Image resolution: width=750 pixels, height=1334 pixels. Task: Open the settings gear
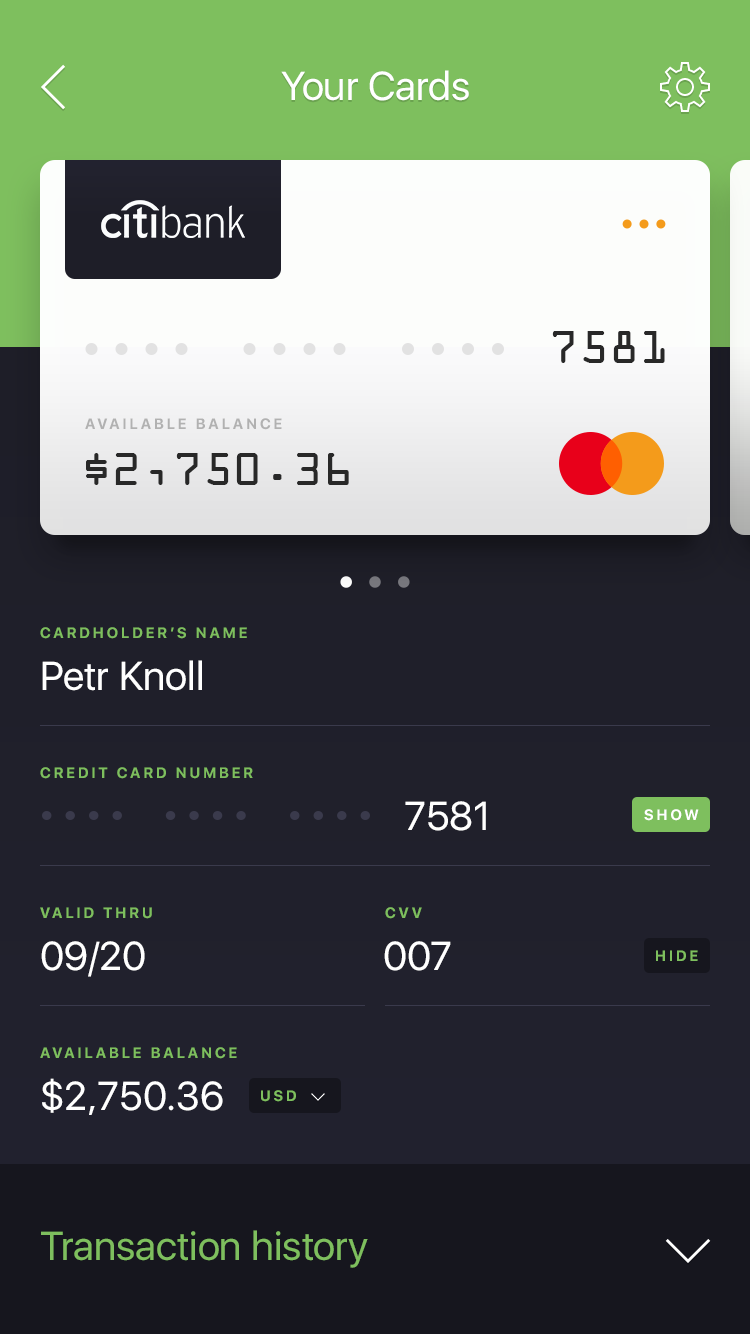[685, 87]
